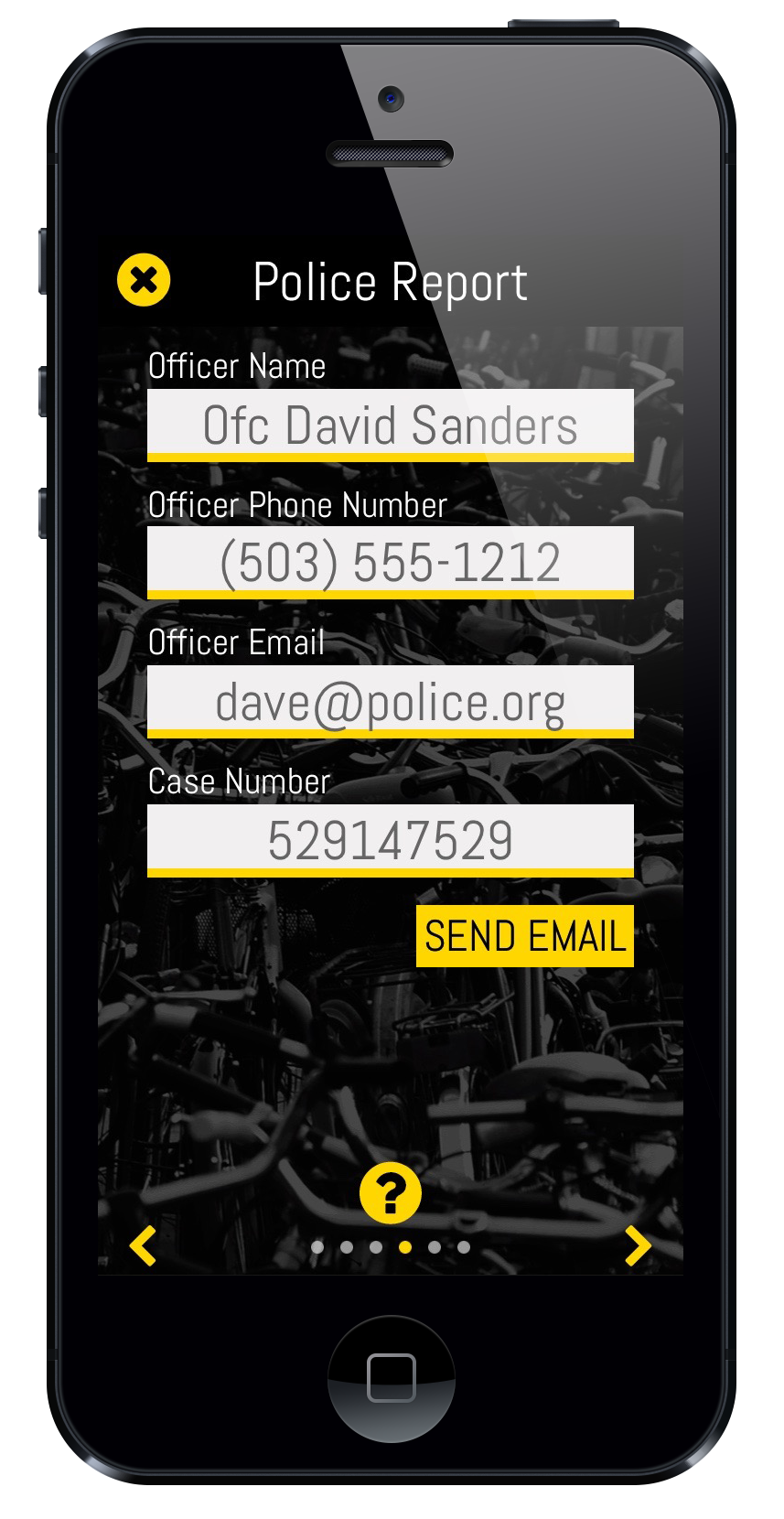This screenshot has height=1519, width=784.
Task: Edit the Officer Name field
Action: tap(390, 425)
